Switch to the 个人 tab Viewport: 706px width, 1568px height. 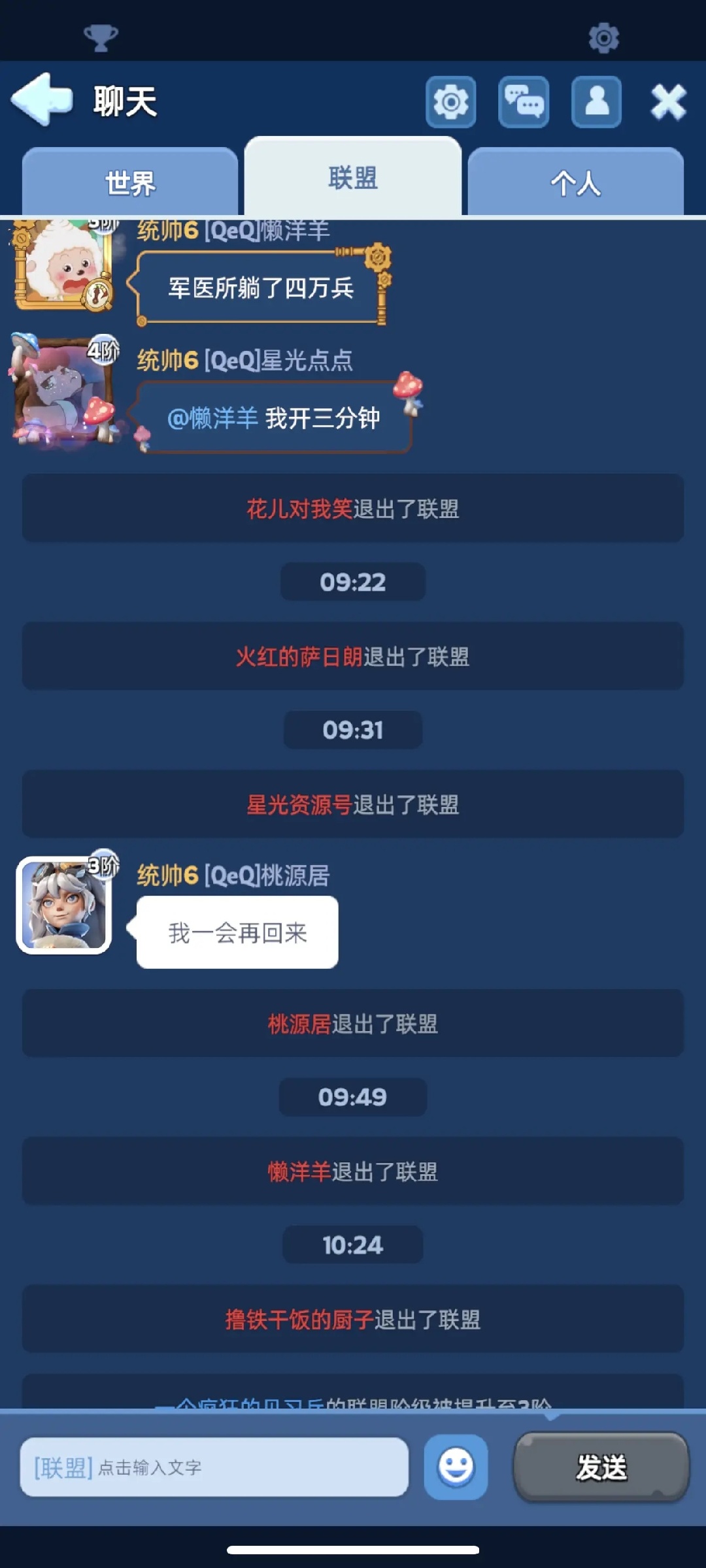(575, 183)
